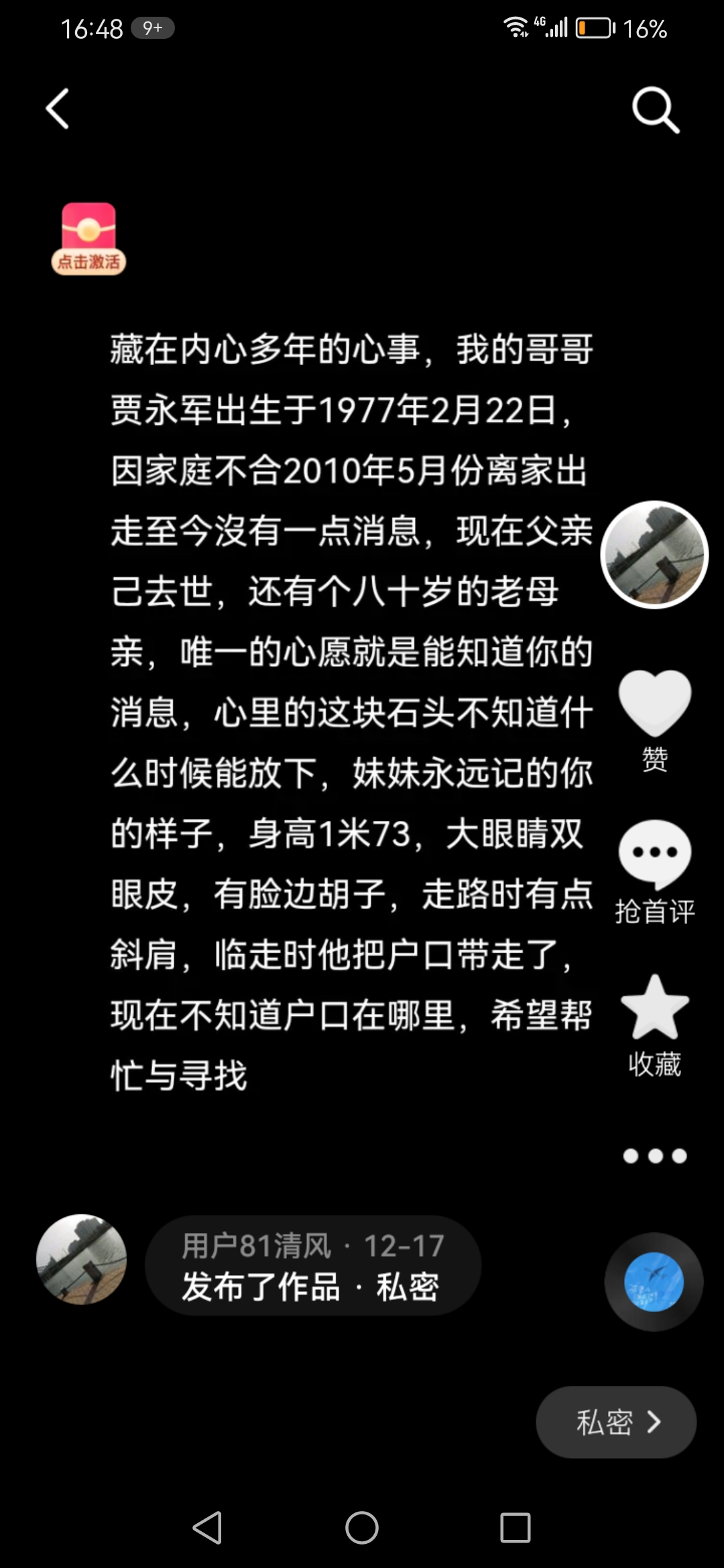
Task: Tap the 用户81清风 posted-work banner
Action: point(312,1266)
